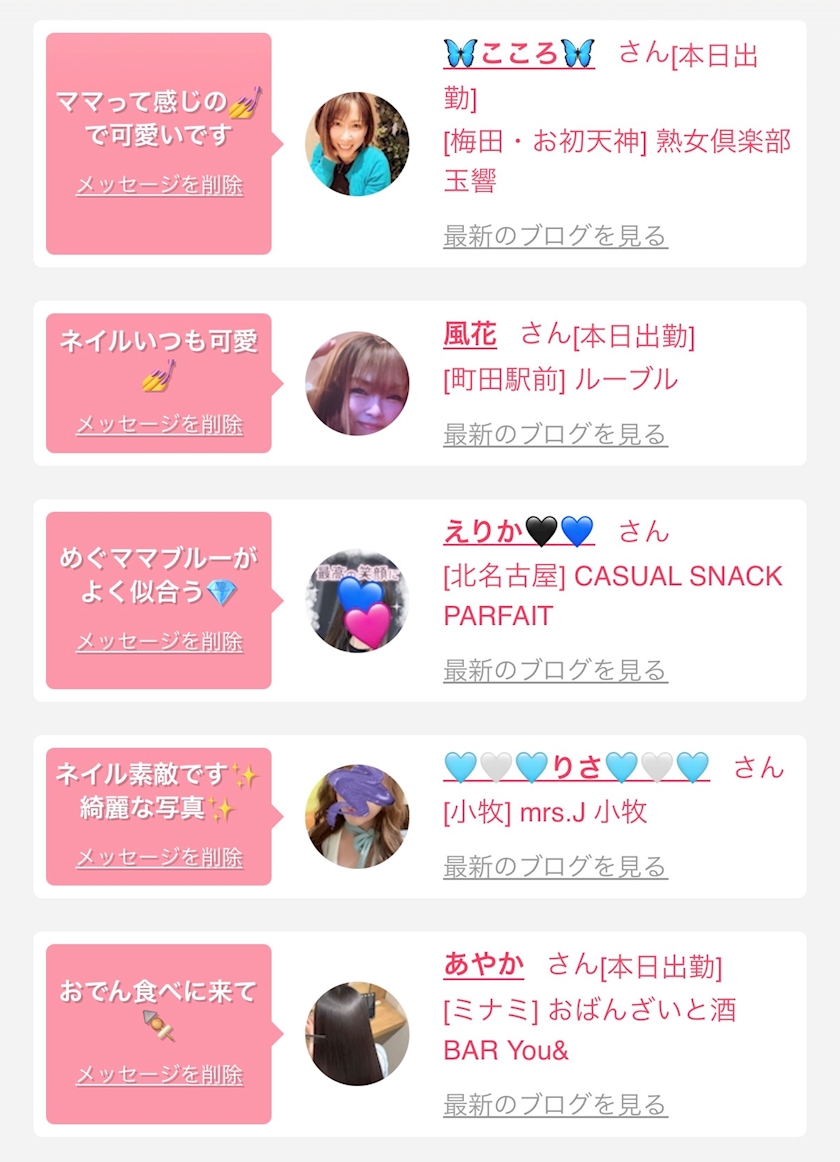
Task: Tap 風花's round profile photo
Action: pyautogui.click(x=357, y=384)
